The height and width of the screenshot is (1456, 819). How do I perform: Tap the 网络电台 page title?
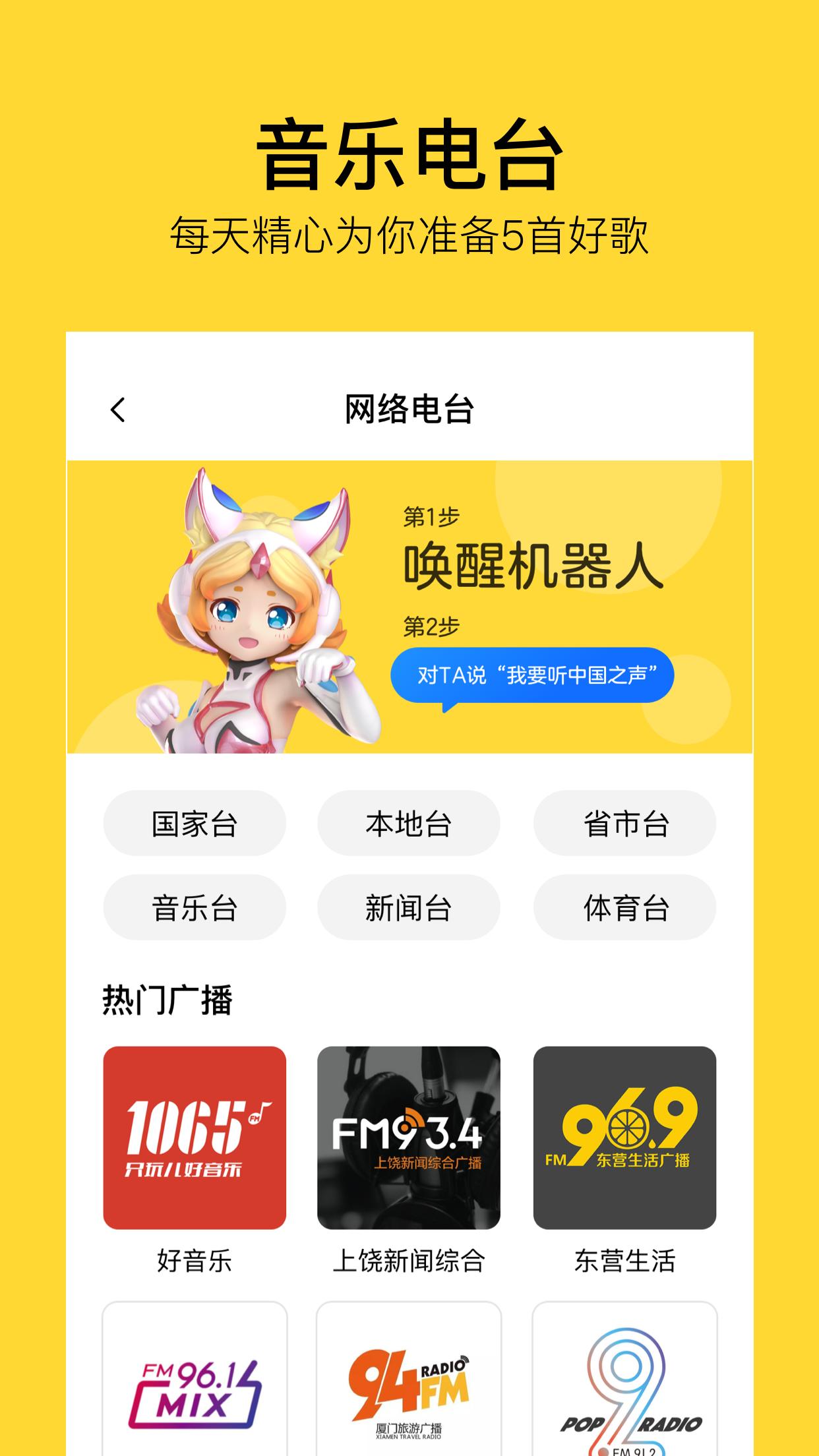coord(409,408)
